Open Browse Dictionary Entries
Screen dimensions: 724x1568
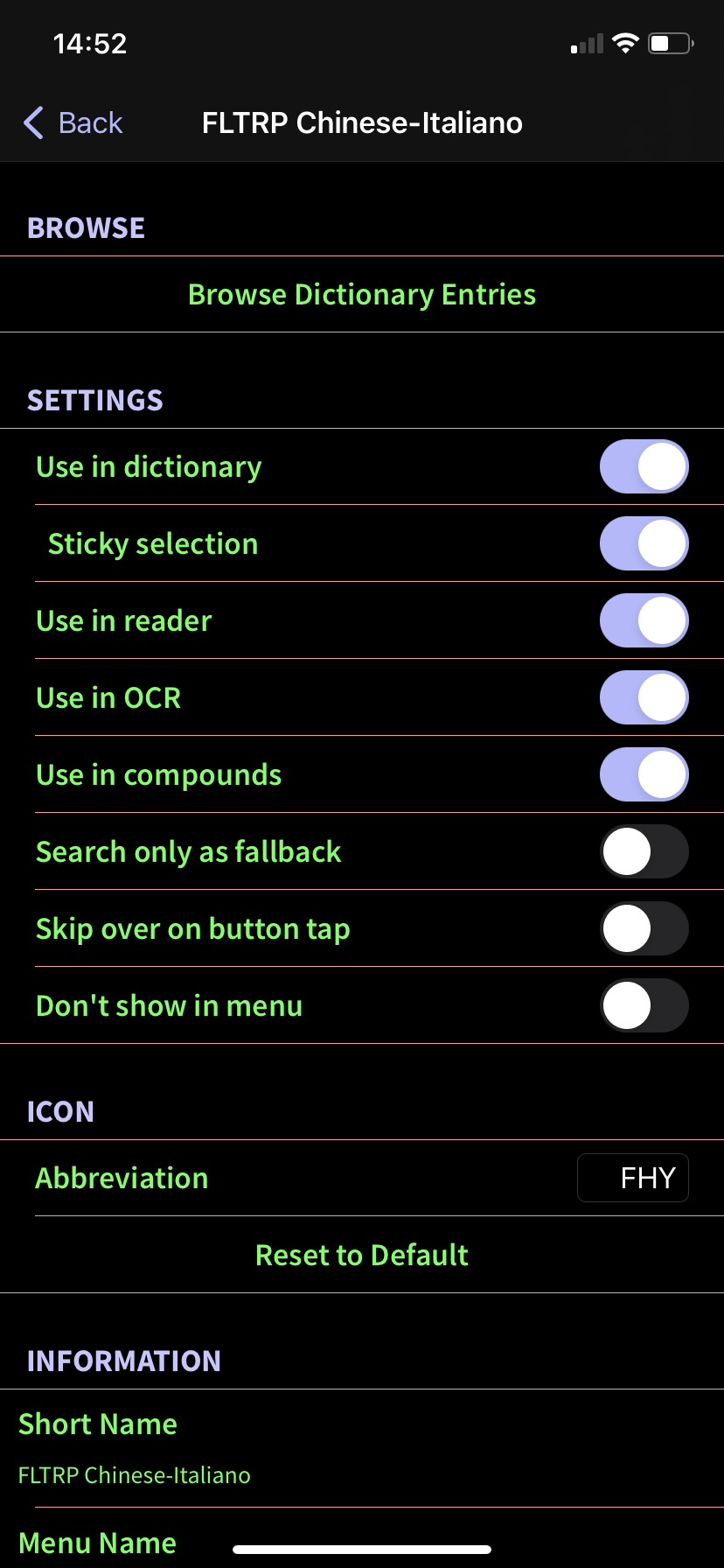click(x=362, y=295)
